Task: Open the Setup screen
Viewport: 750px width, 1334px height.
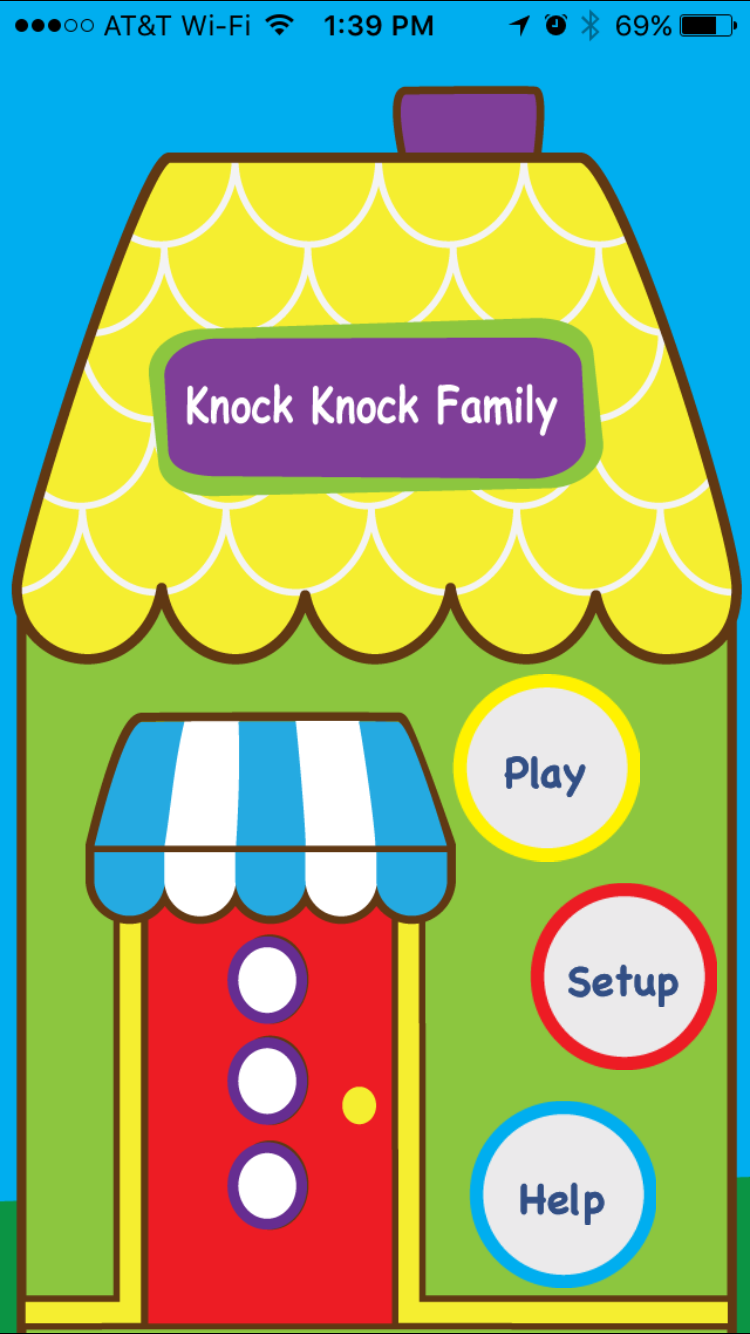Action: (x=623, y=977)
